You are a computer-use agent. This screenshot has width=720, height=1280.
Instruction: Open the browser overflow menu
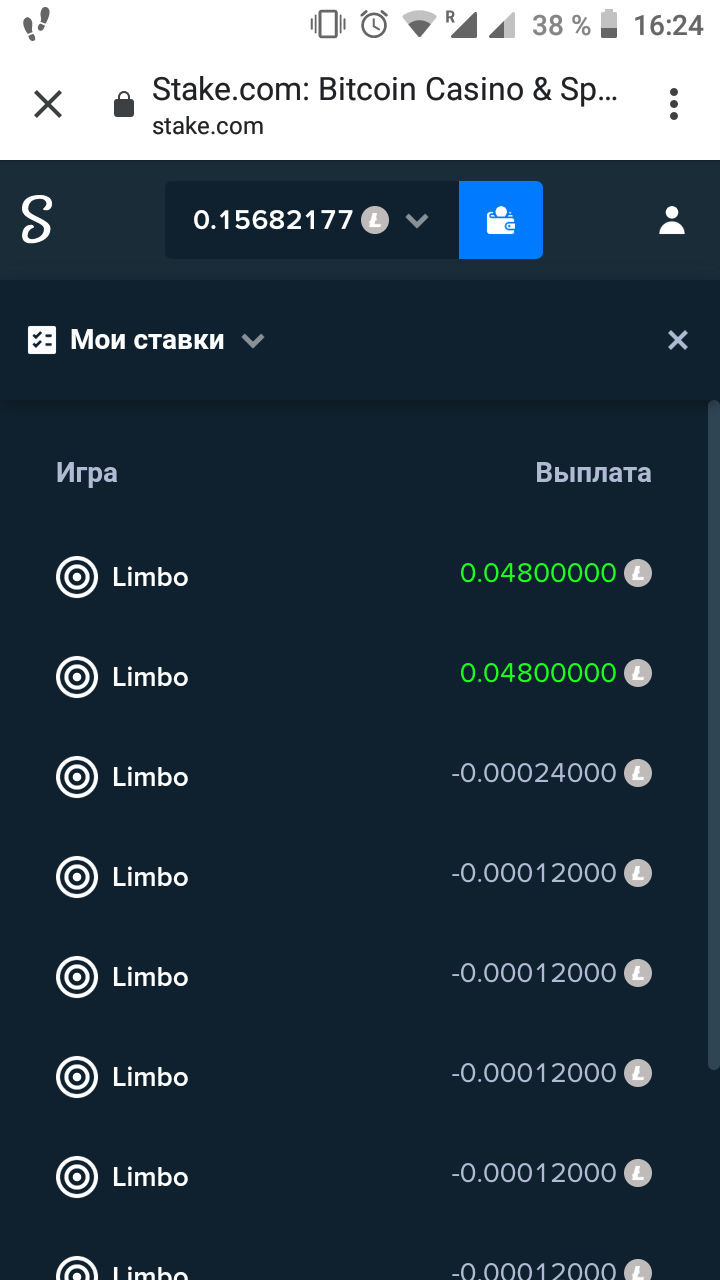[x=674, y=104]
